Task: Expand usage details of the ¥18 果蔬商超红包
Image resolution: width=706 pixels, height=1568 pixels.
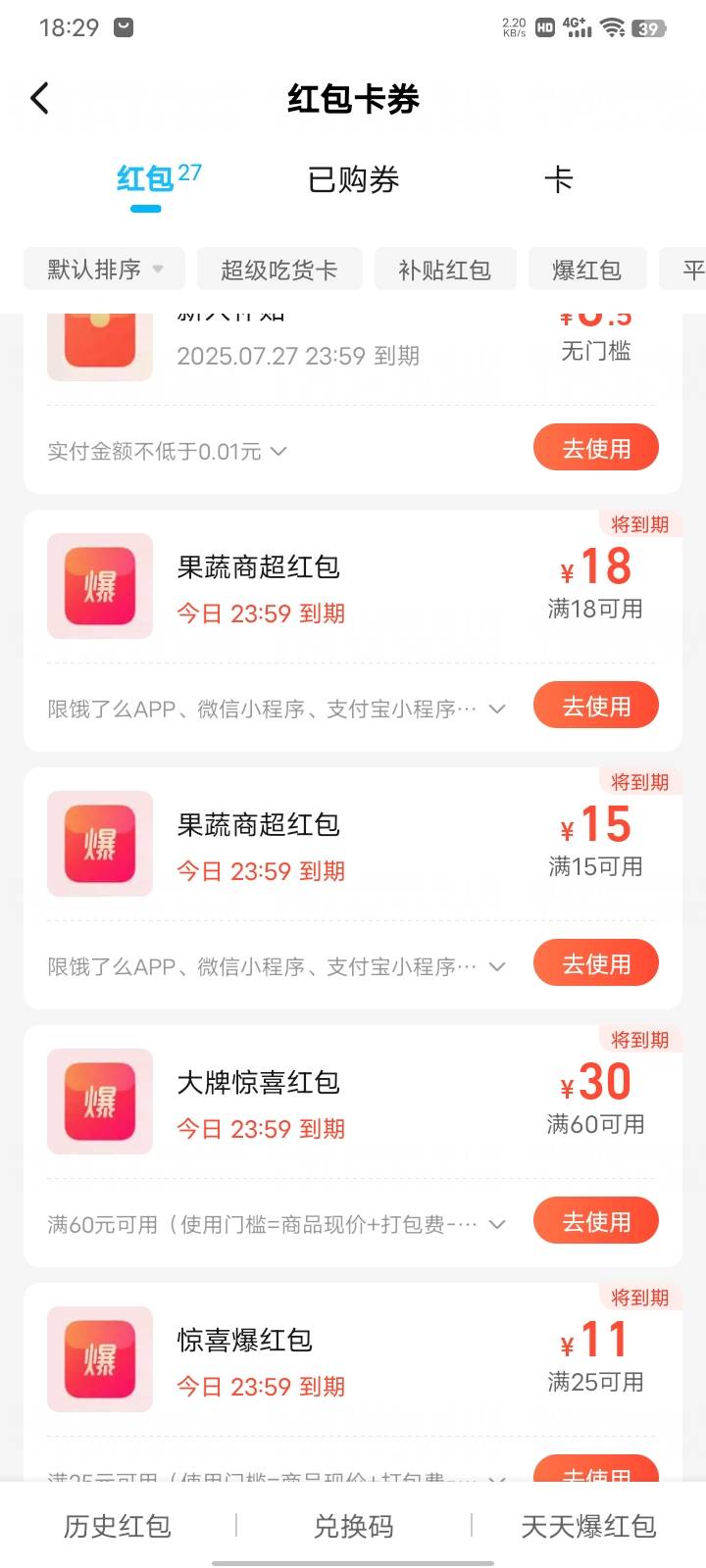Action: (497, 709)
